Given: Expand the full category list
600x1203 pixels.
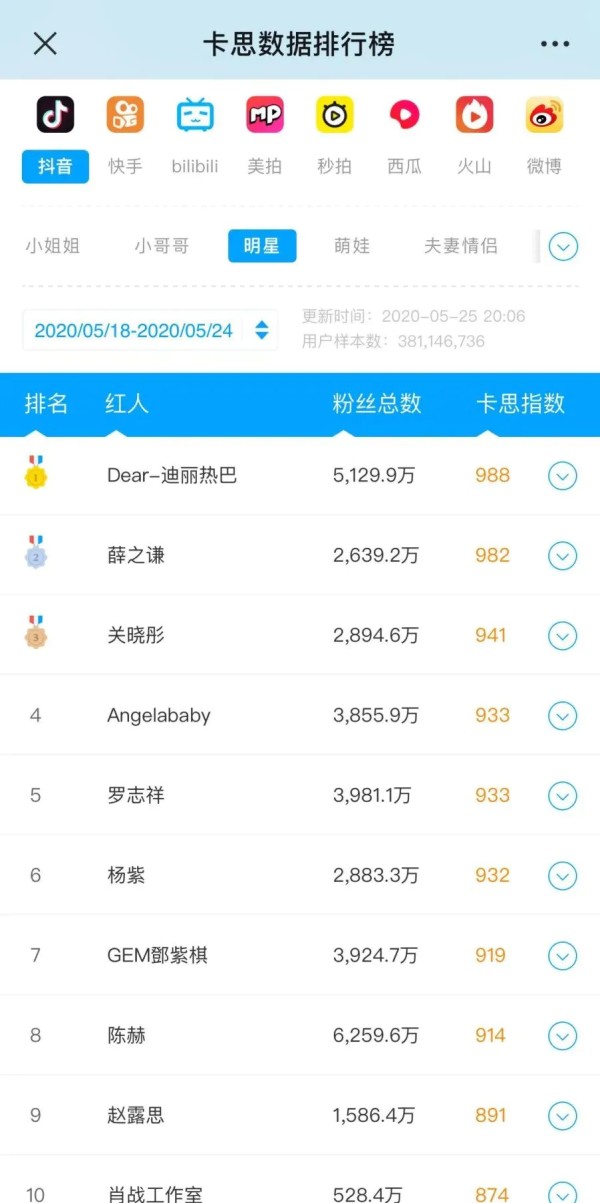Looking at the screenshot, I should click(563, 246).
